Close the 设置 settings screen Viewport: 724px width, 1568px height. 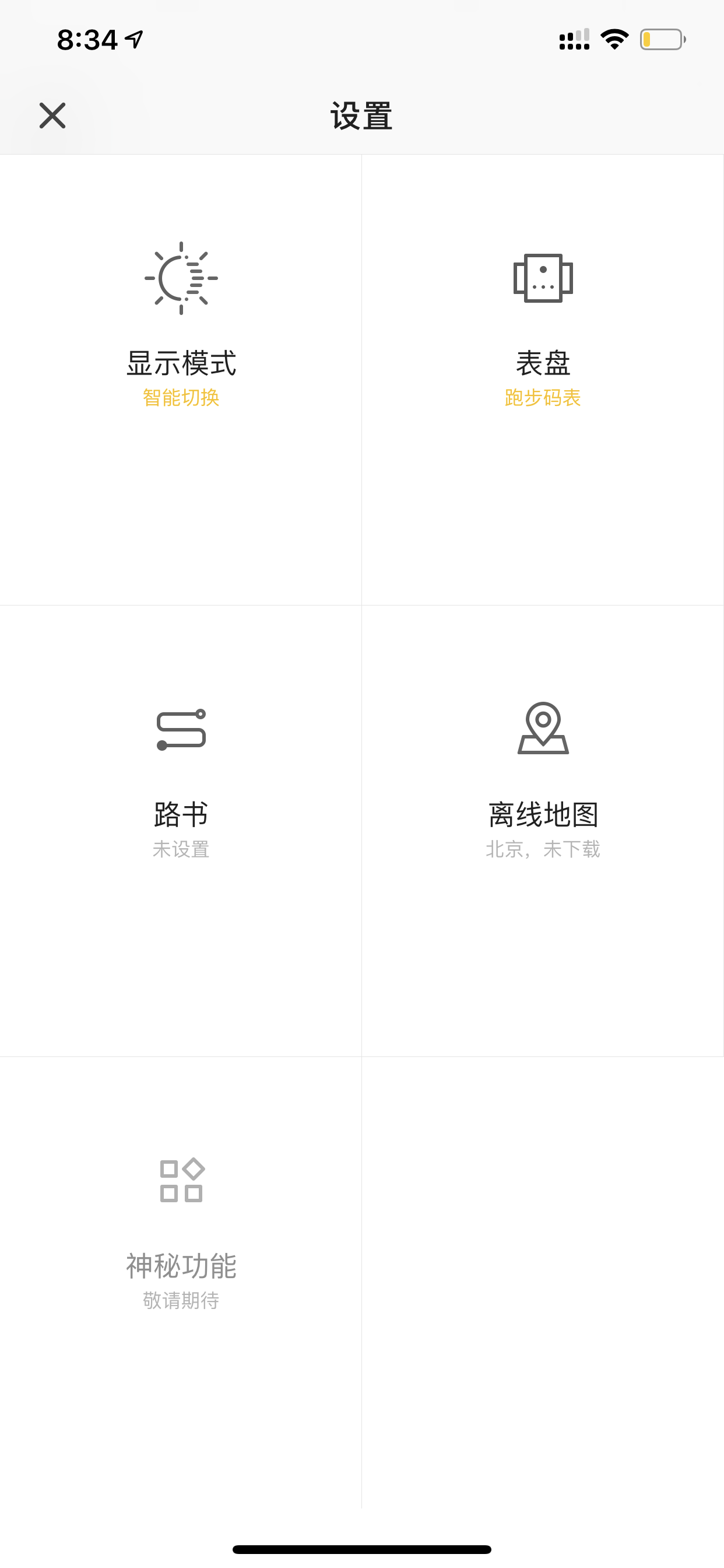tap(52, 116)
